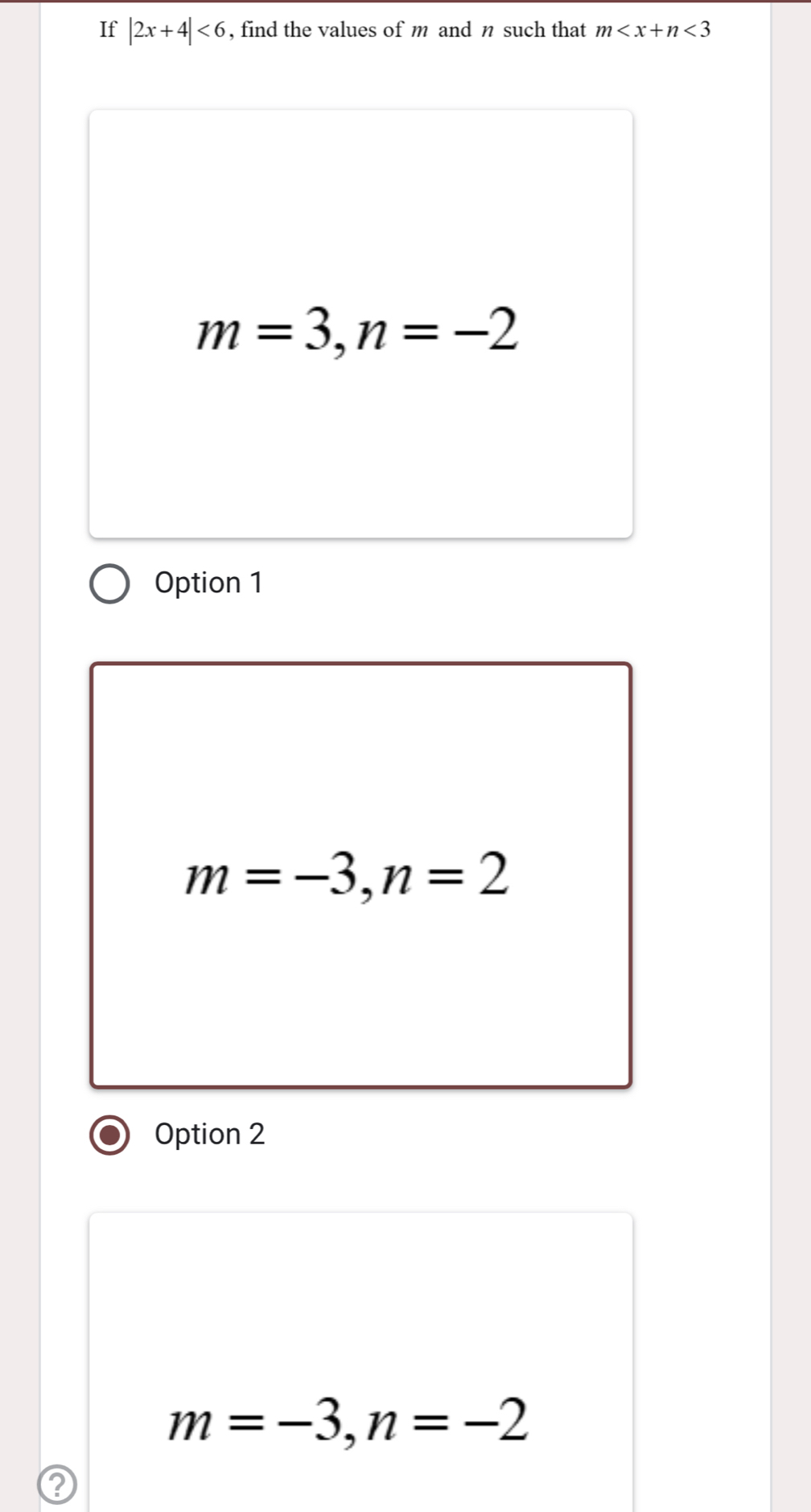Choose the answer card m = 3, n = −2

pos(360,324)
